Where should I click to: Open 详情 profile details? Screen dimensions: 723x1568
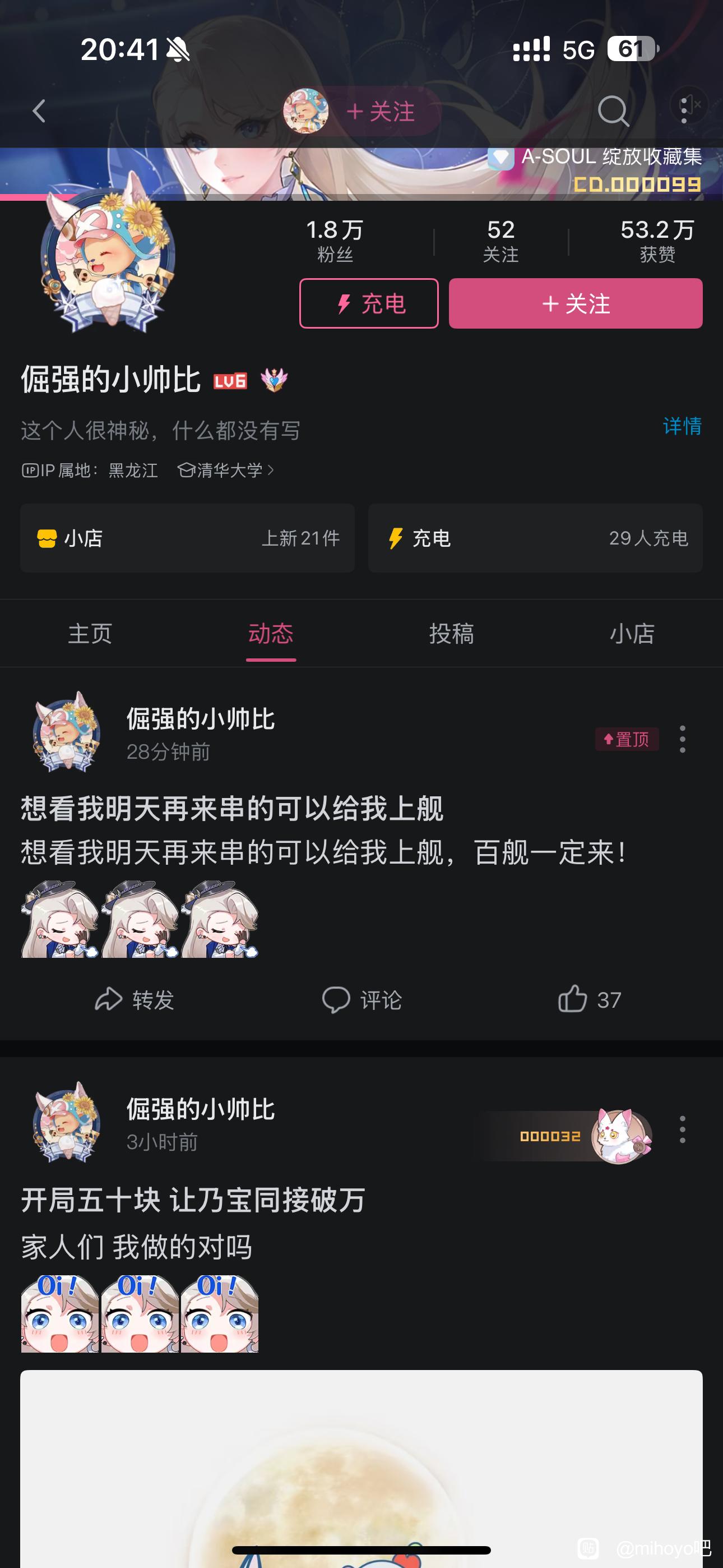pos(682,426)
